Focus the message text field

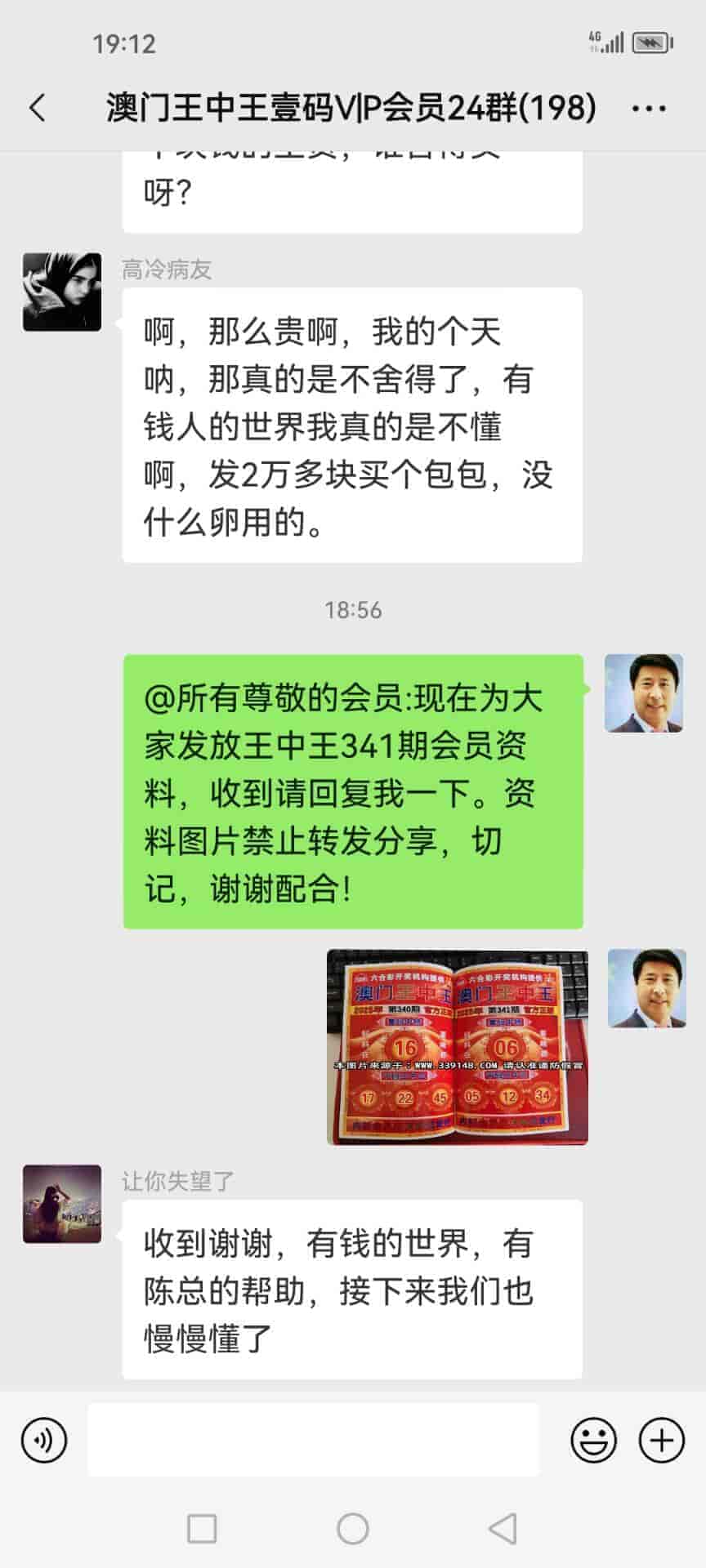click(313, 1440)
